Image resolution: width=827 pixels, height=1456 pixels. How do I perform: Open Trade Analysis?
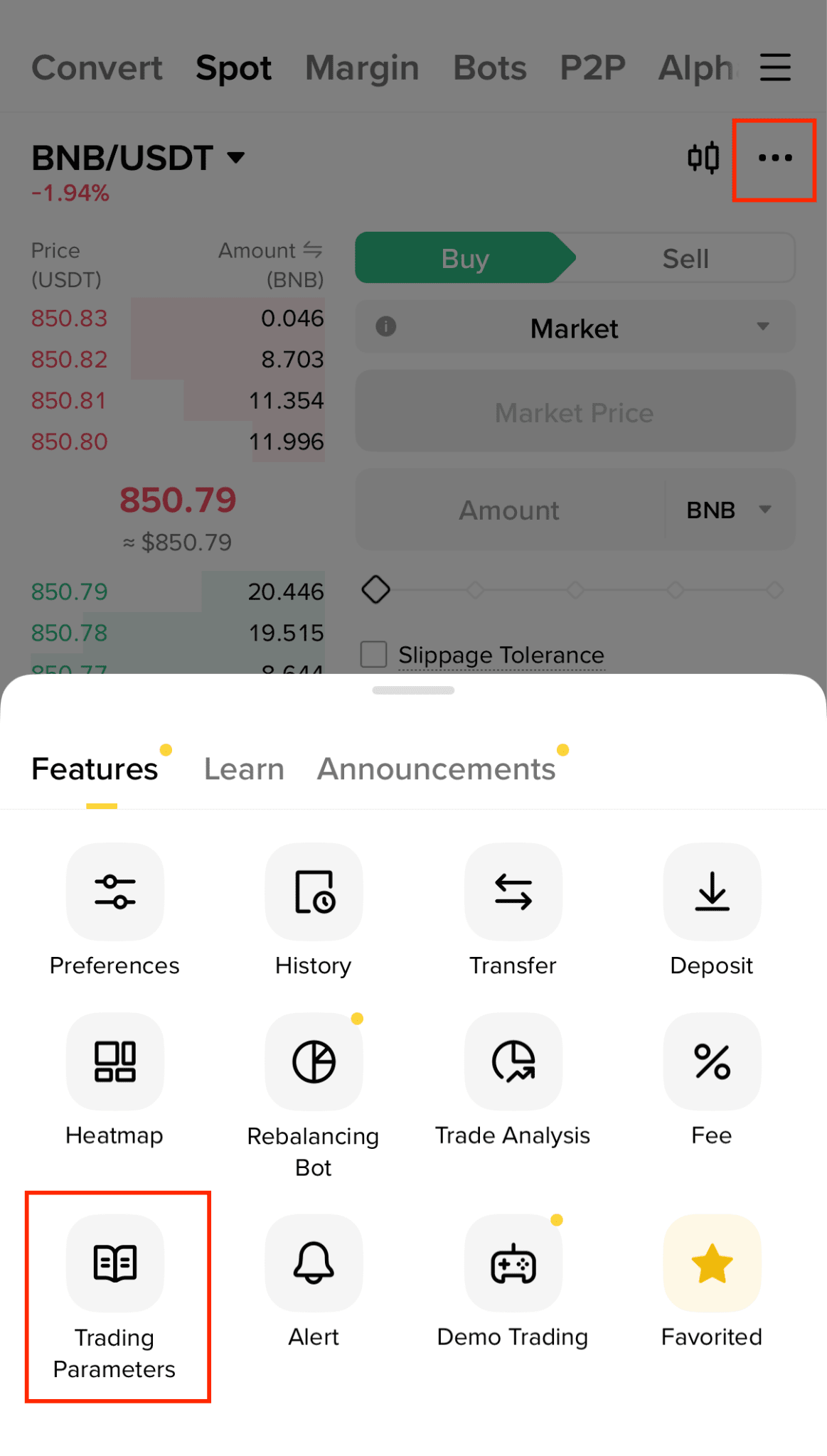tap(513, 1061)
